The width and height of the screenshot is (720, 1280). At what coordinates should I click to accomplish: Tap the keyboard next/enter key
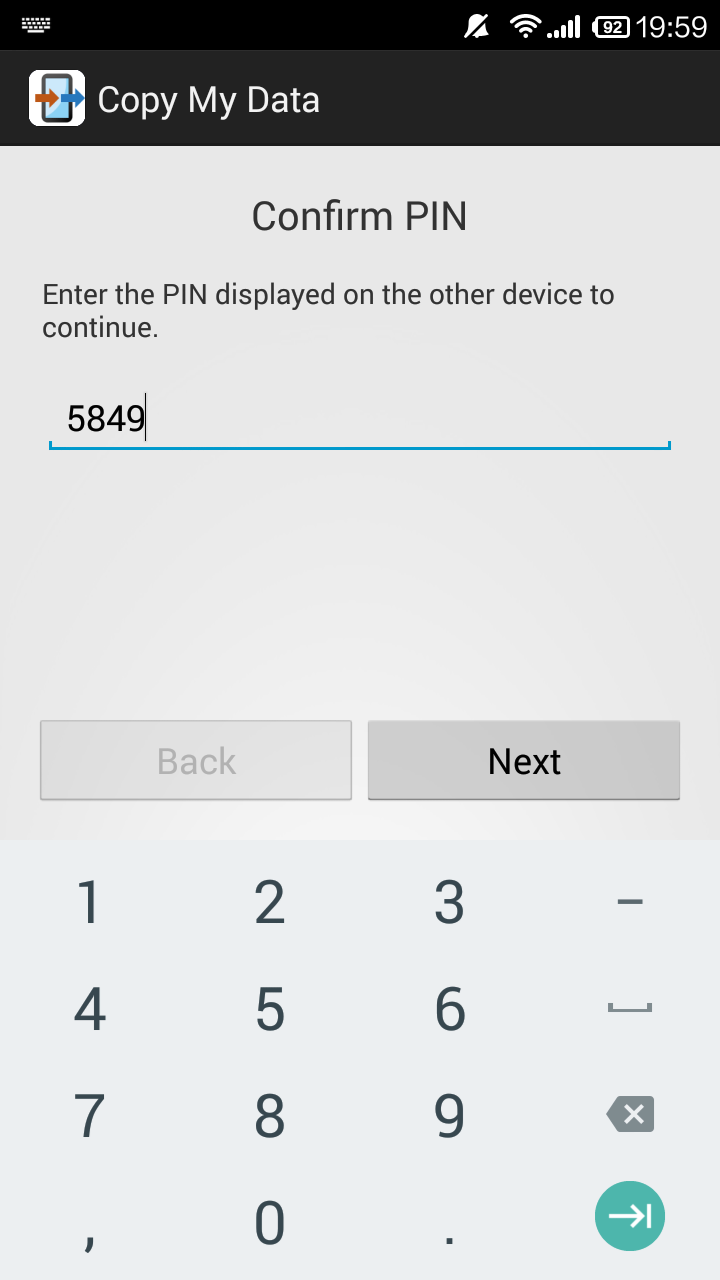(630, 1216)
